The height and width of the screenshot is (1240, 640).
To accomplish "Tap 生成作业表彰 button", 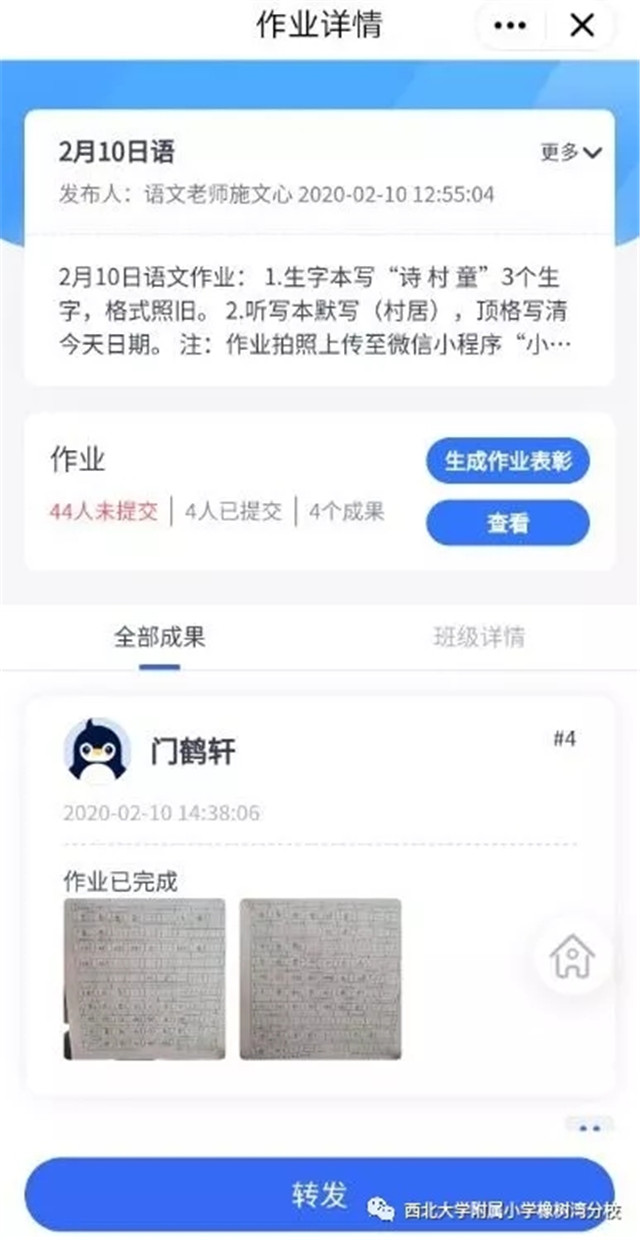I will click(x=508, y=461).
